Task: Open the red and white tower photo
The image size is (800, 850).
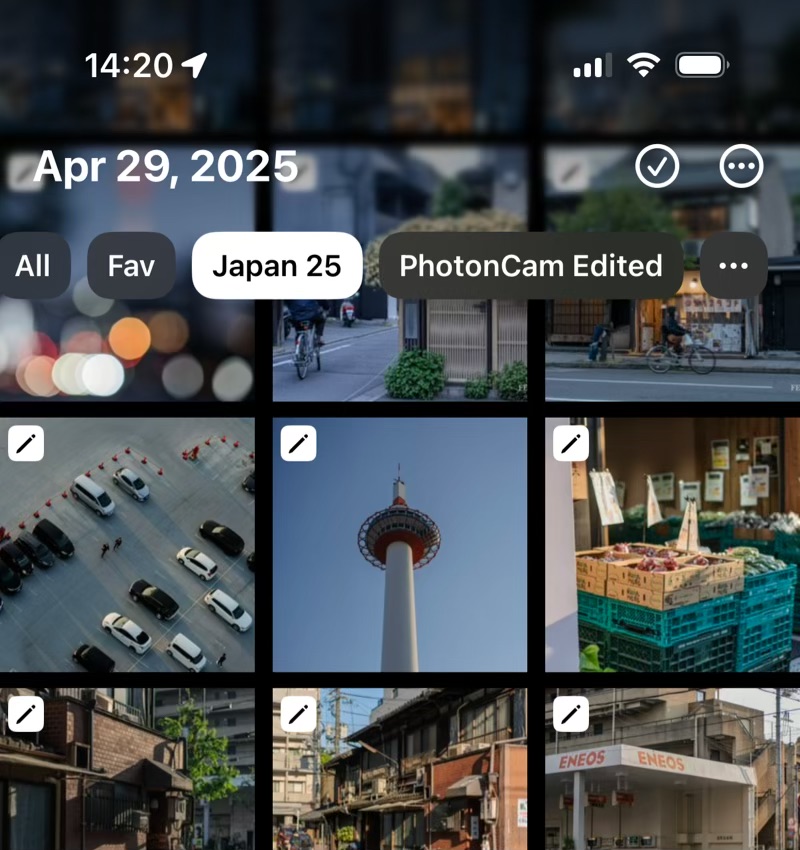Action: pyautogui.click(x=400, y=545)
